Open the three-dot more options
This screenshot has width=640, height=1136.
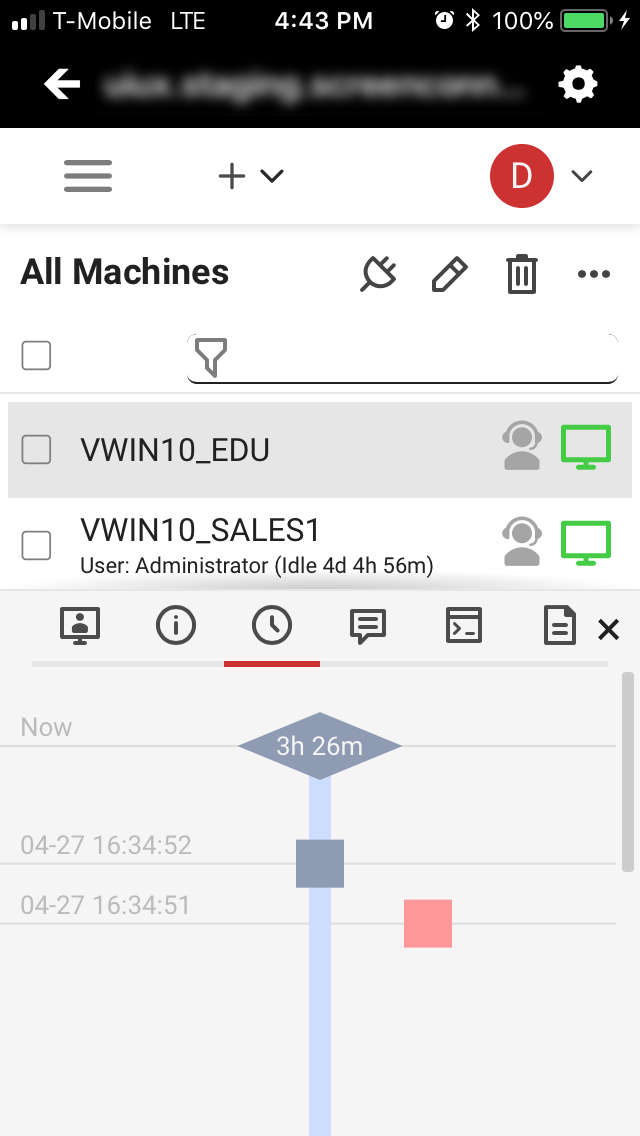pyautogui.click(x=593, y=273)
